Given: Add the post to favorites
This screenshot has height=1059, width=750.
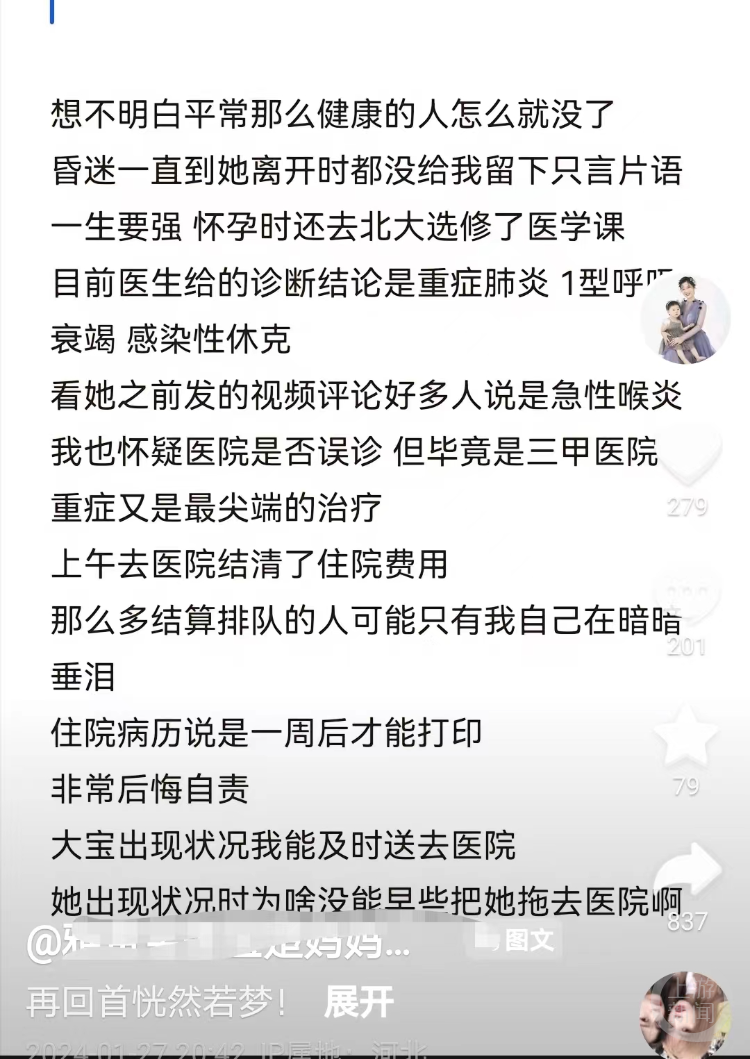Looking at the screenshot, I should (687, 738).
